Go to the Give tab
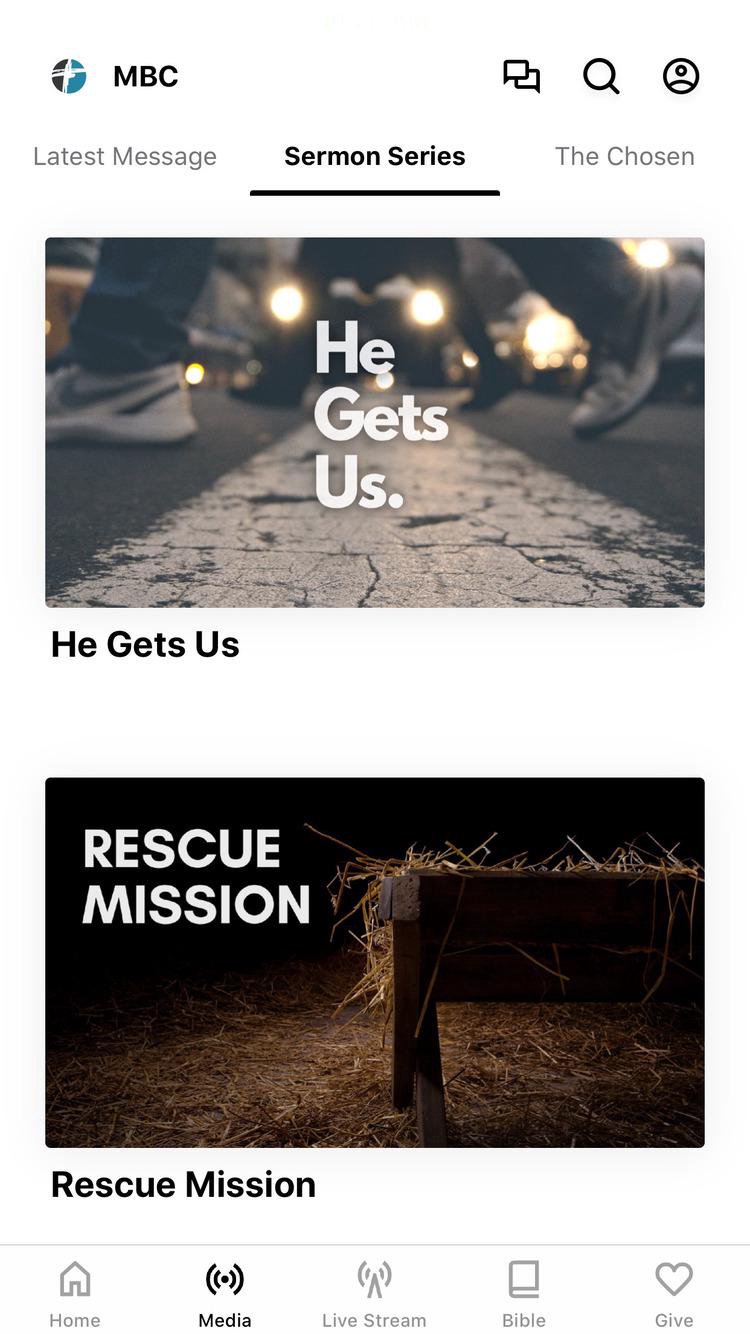 click(x=674, y=1292)
